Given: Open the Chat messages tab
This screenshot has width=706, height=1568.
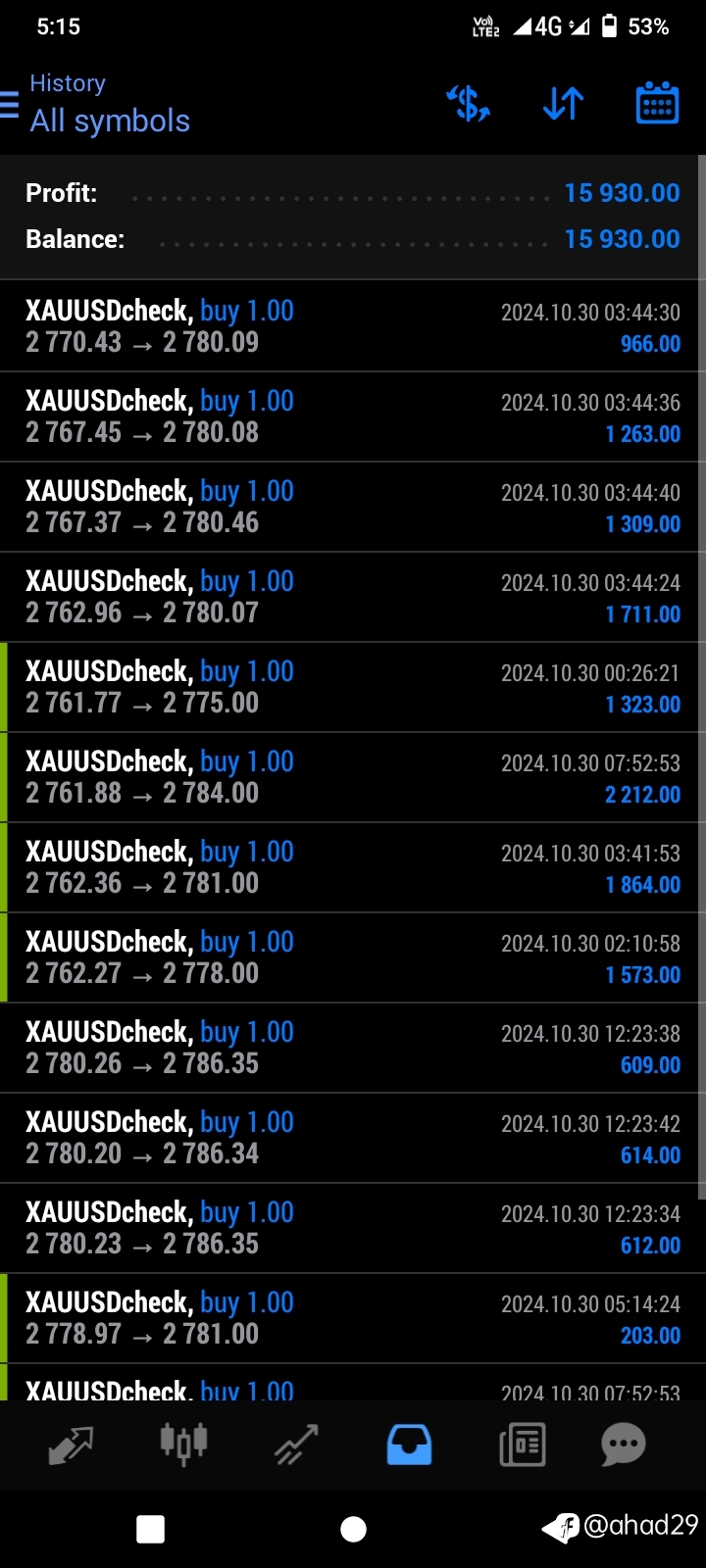Looking at the screenshot, I should [x=624, y=1445].
